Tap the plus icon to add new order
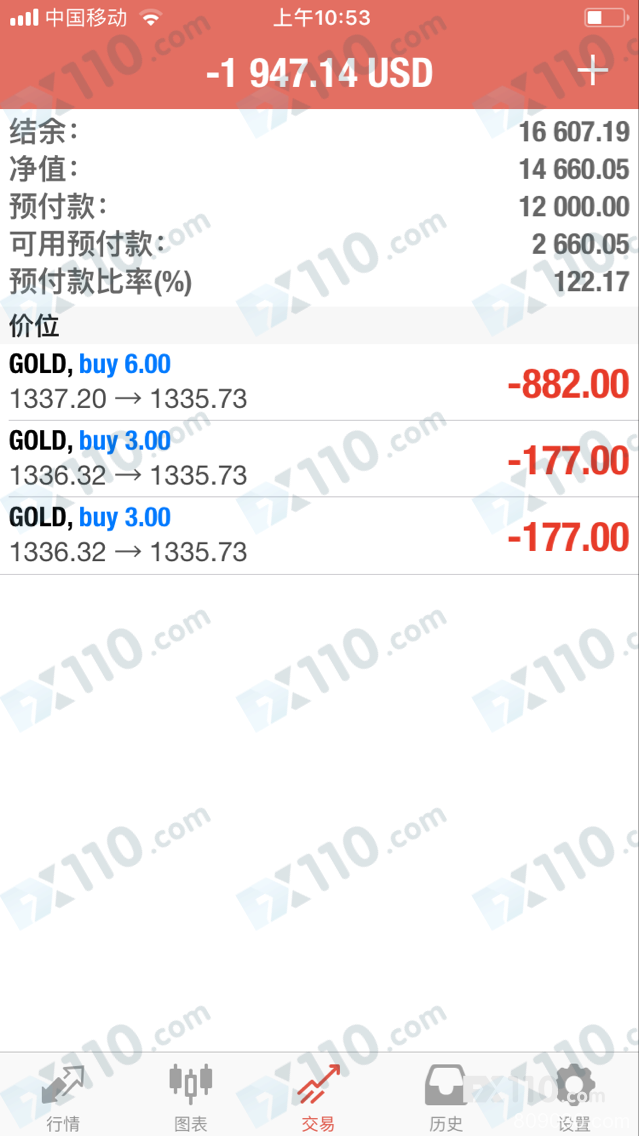The image size is (639, 1136). 593,71
